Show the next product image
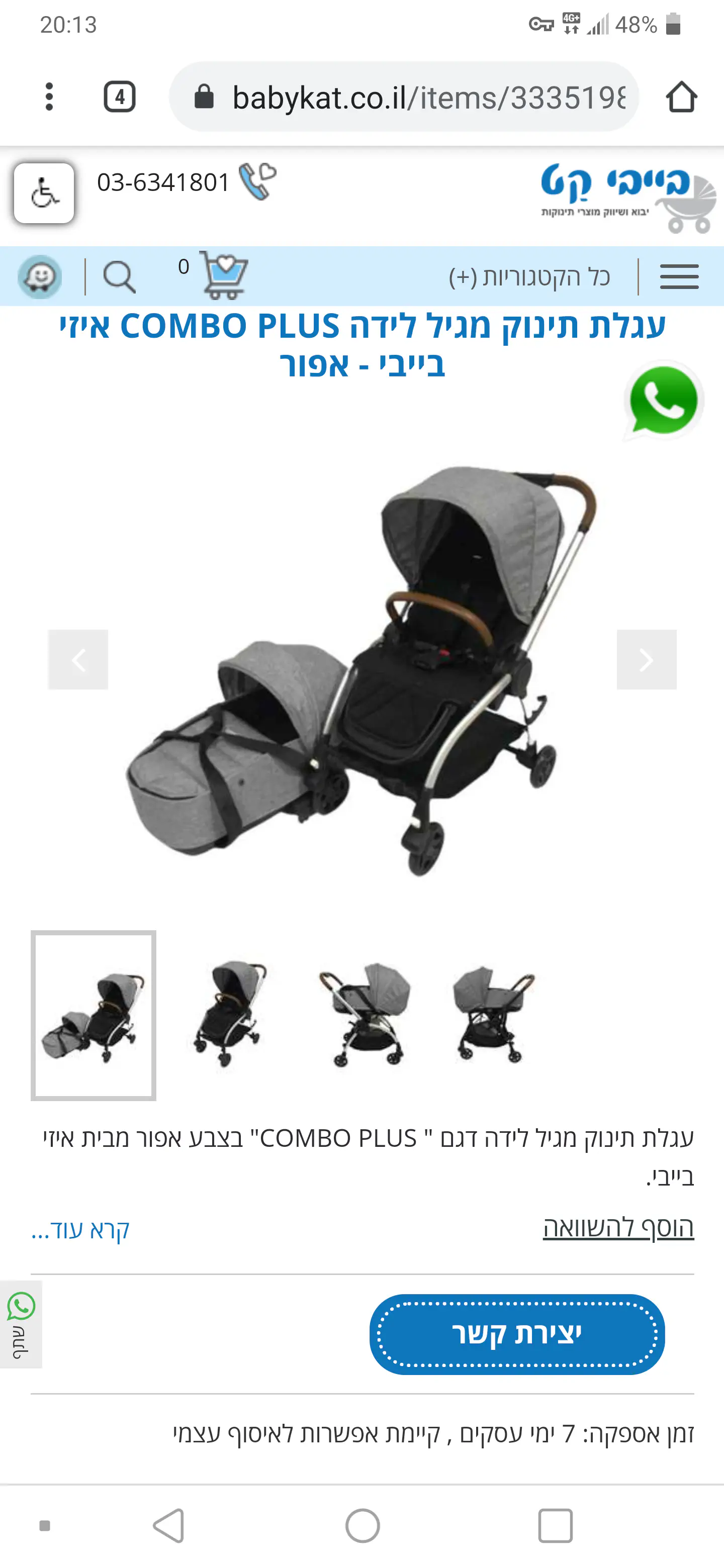724x1568 pixels. [x=646, y=660]
